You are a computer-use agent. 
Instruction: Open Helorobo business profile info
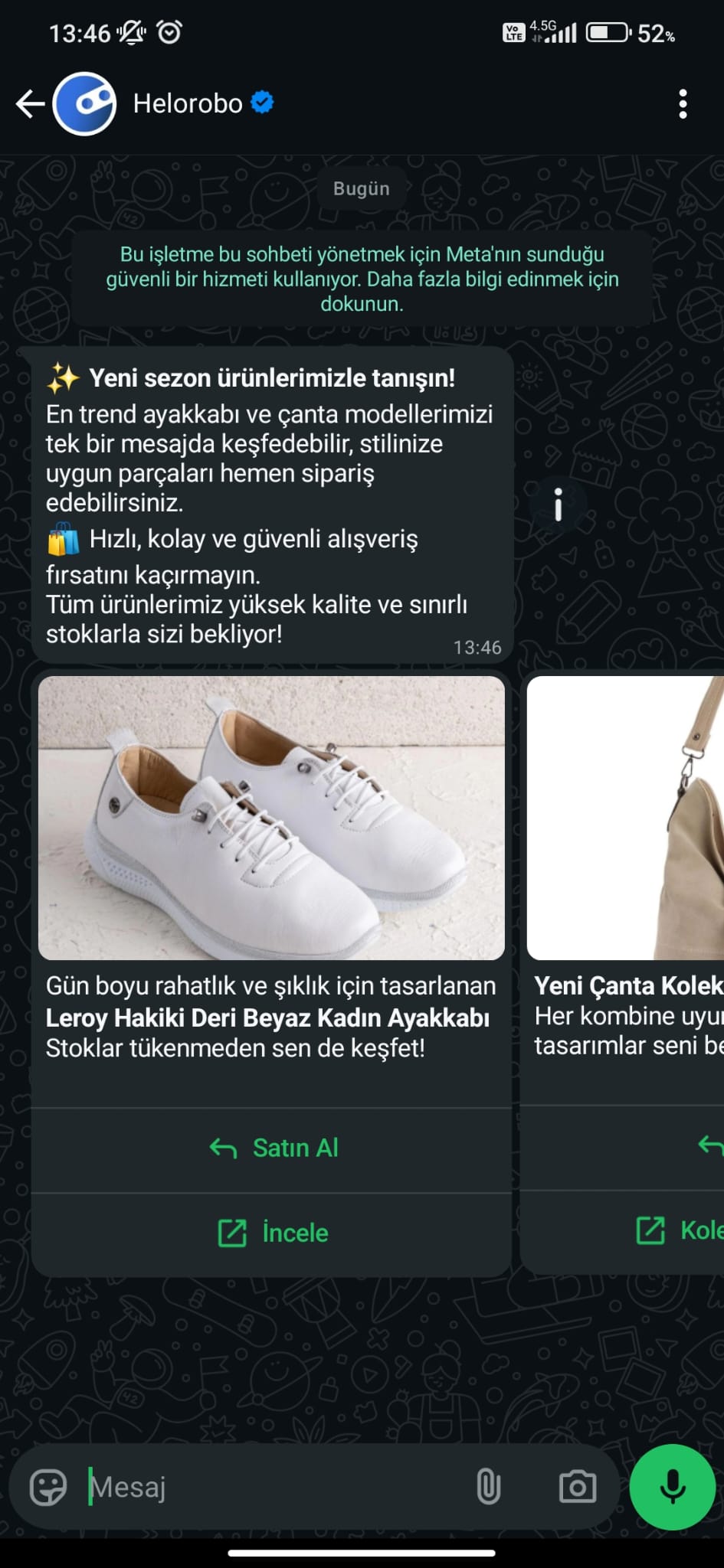point(188,103)
